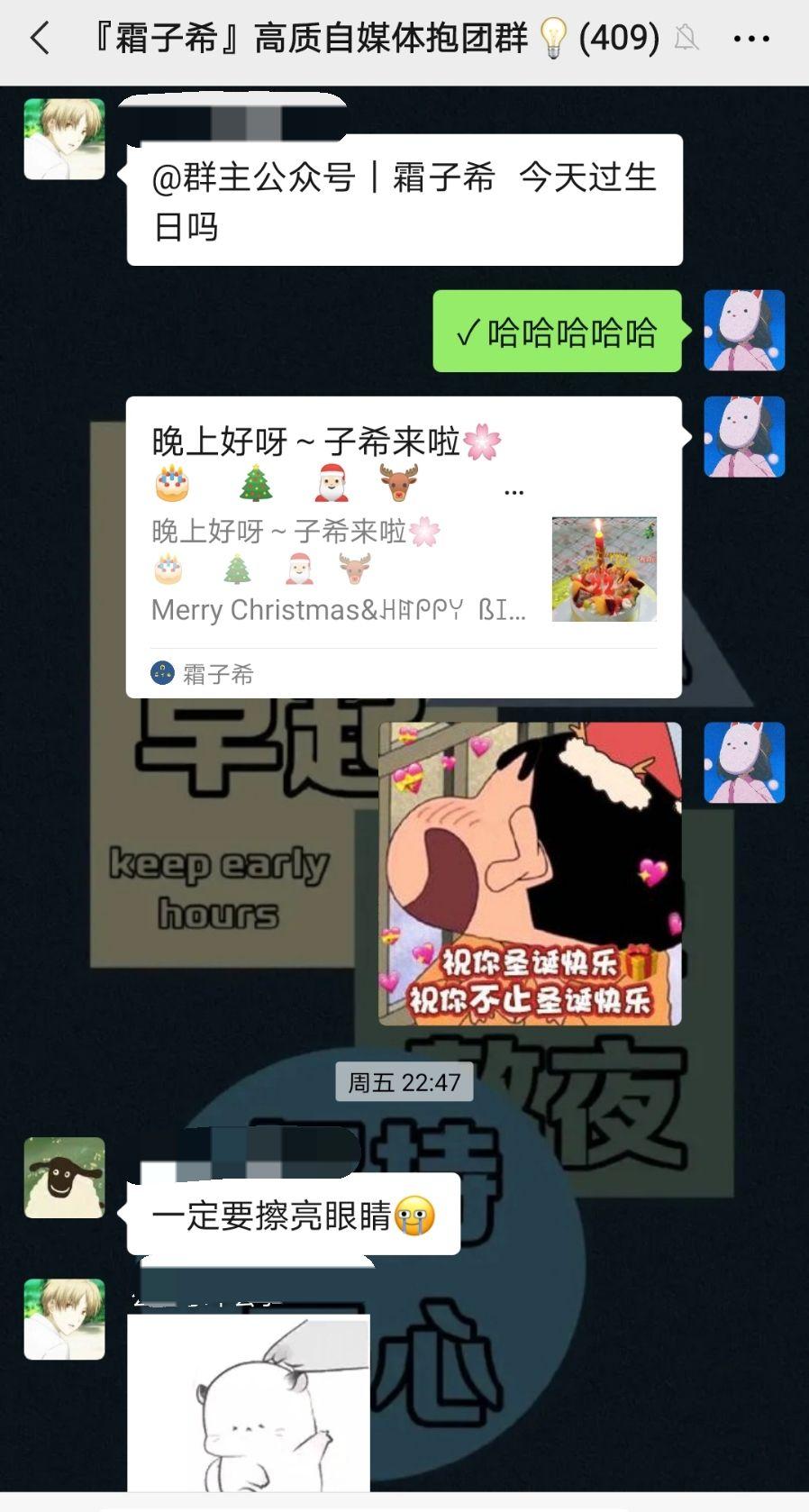Open sender avatar beside 哈哈哈哈哈
Screen dimensions: 809x1512
(x=743, y=330)
